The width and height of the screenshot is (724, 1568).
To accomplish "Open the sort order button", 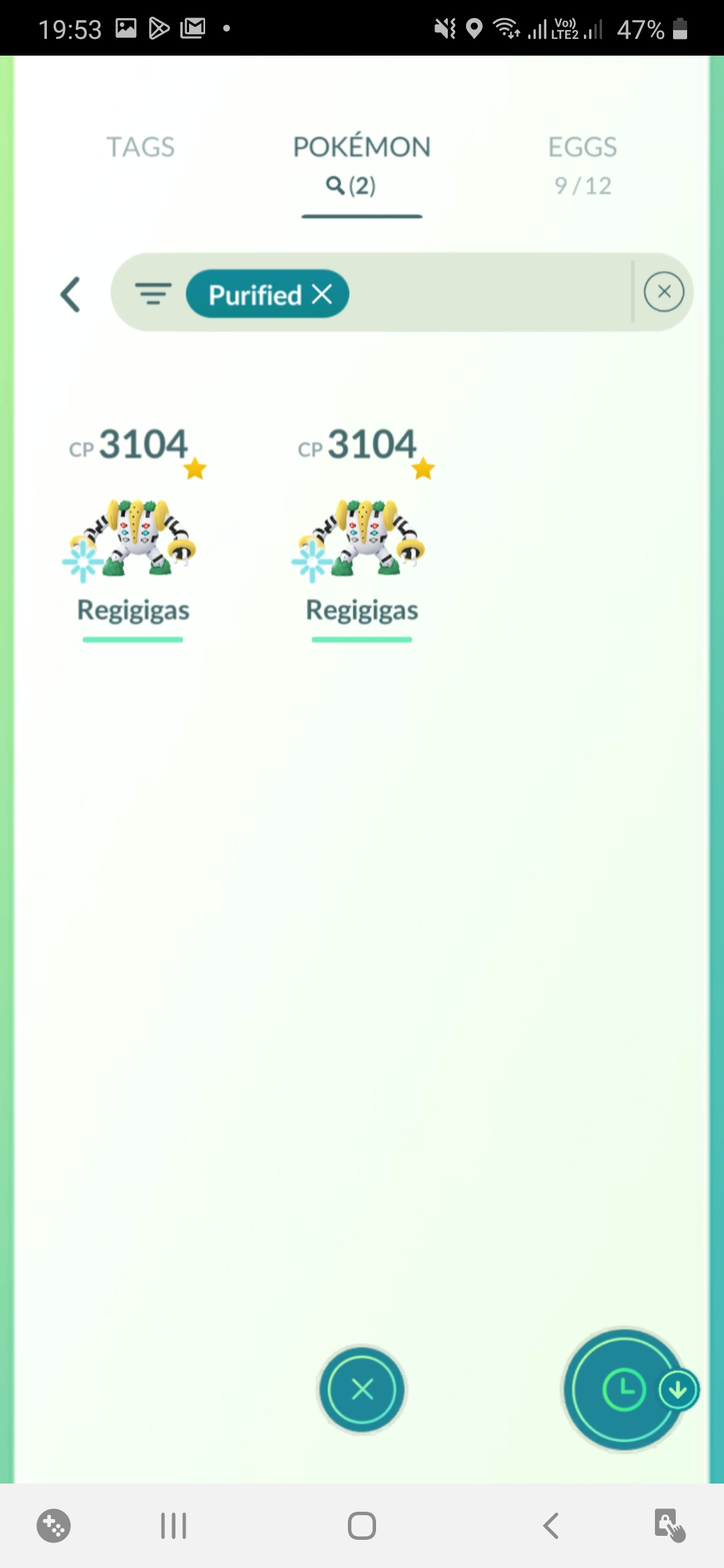I will coord(623,1389).
